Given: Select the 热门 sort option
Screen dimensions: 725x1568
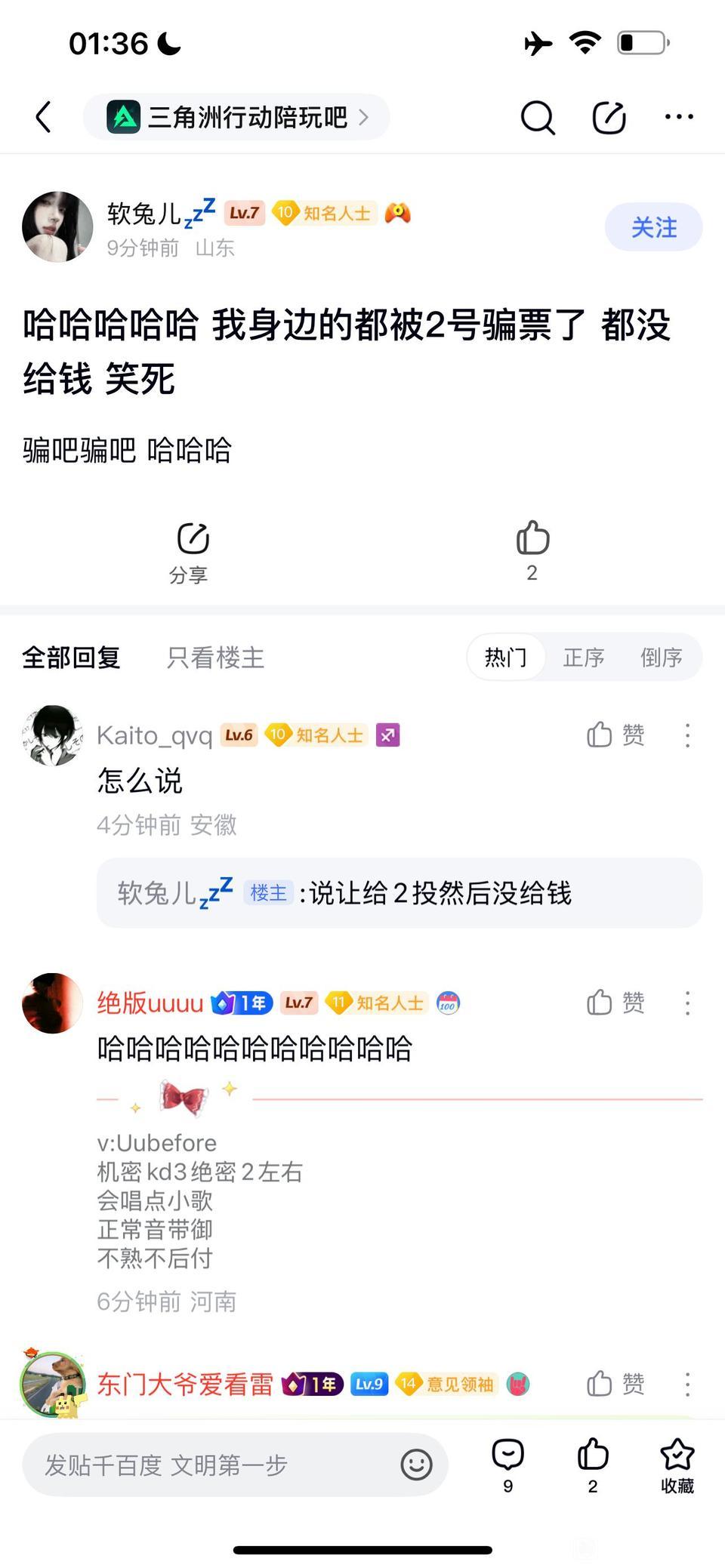Looking at the screenshot, I should pos(505,658).
